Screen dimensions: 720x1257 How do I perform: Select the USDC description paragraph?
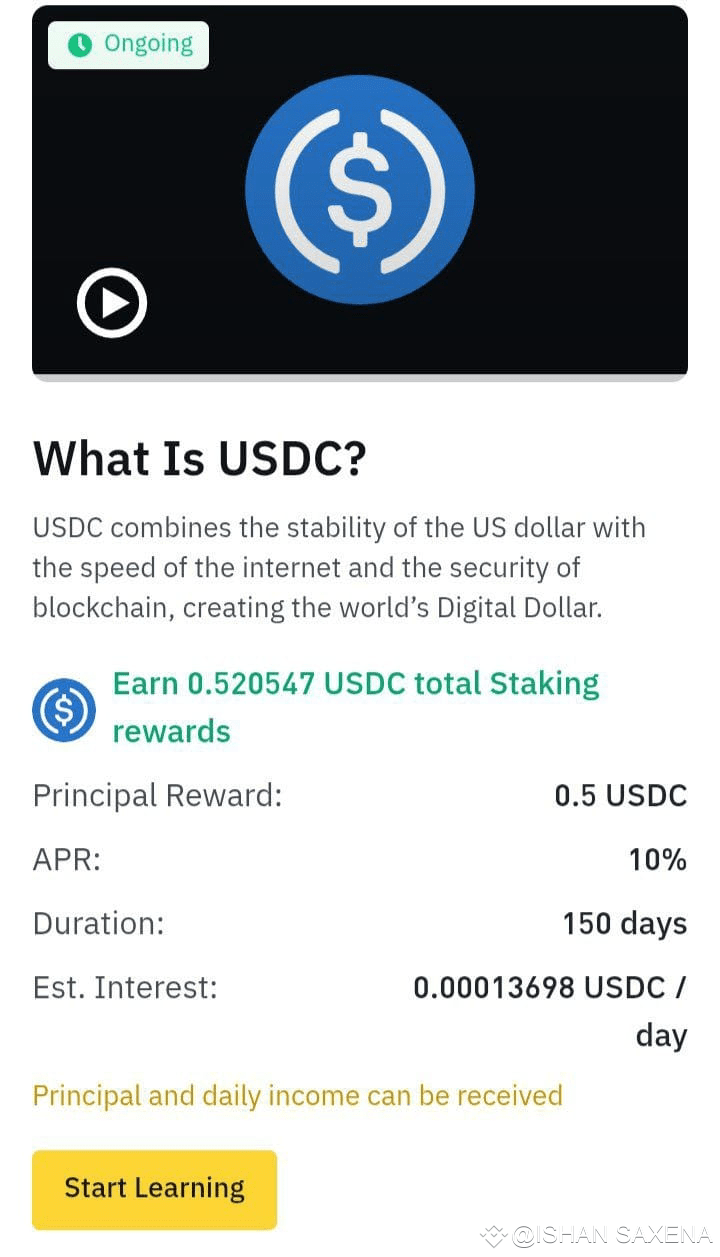point(340,567)
